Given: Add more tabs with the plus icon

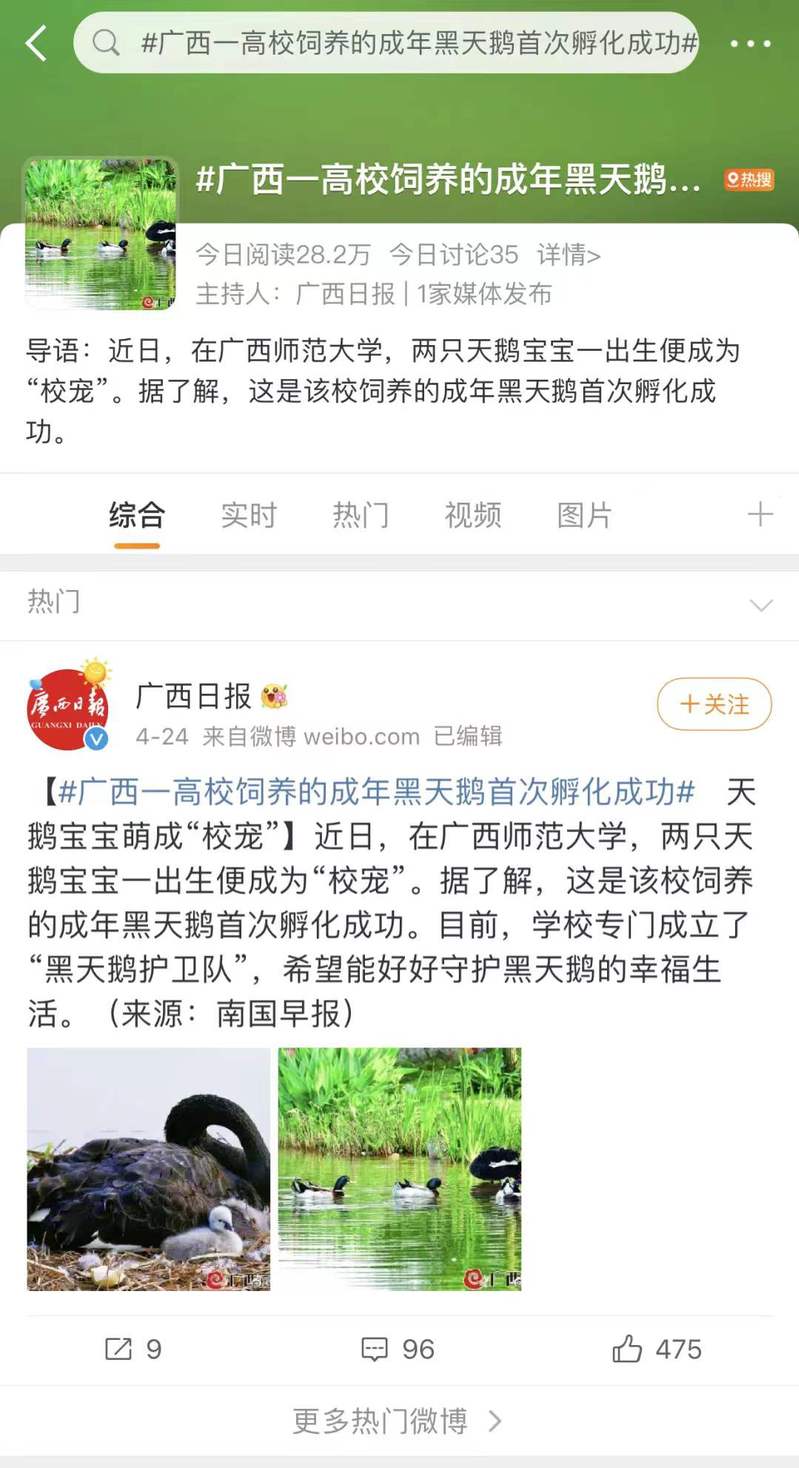Looking at the screenshot, I should pos(760,515).
